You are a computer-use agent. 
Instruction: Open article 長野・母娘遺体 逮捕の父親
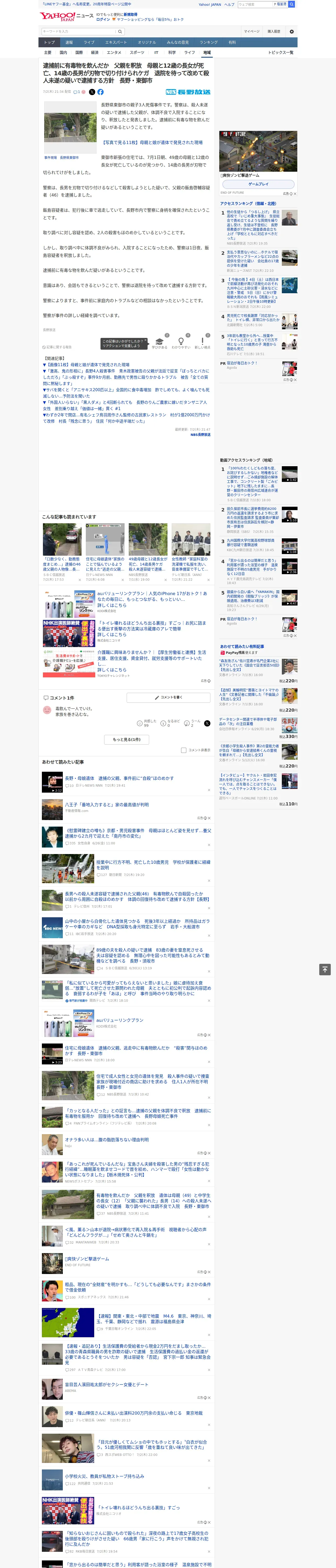tap(120, 779)
